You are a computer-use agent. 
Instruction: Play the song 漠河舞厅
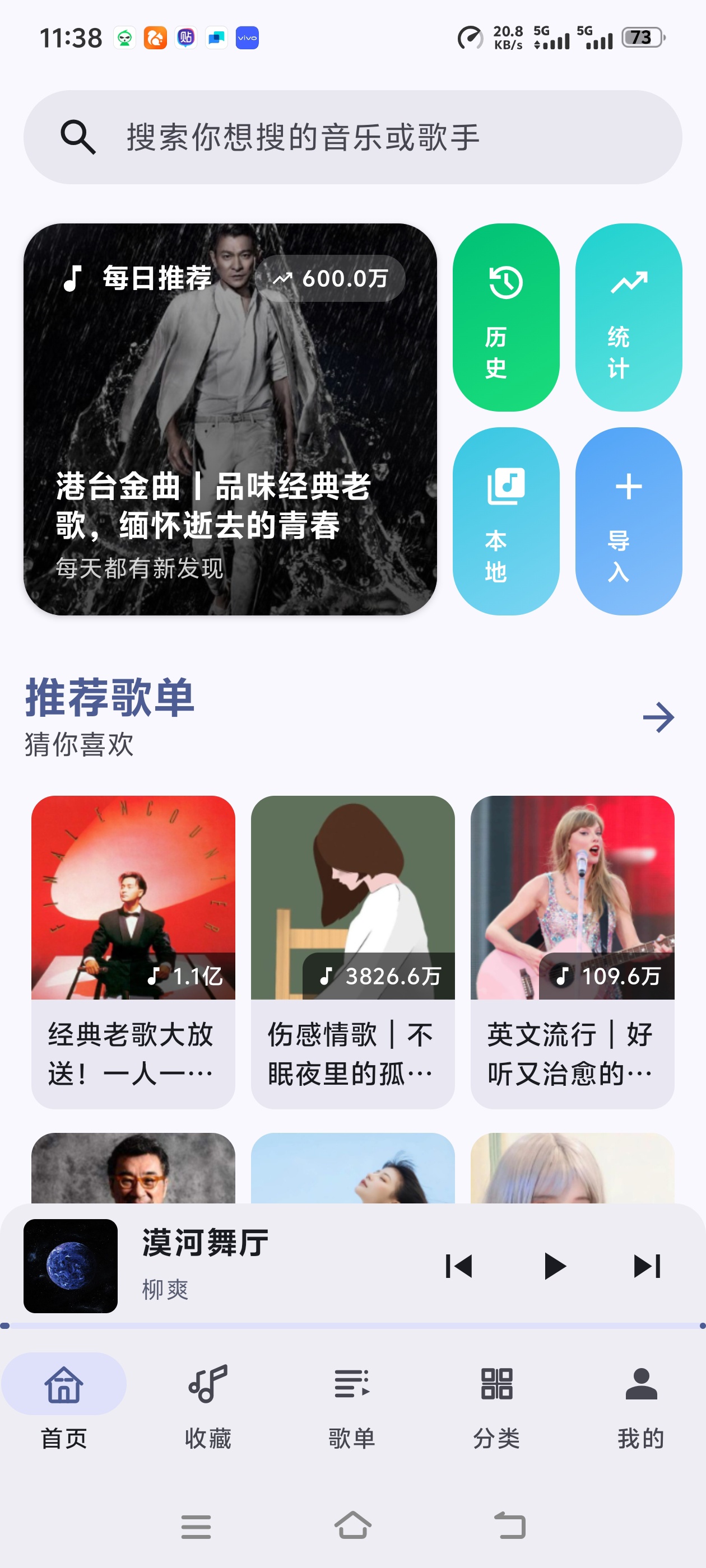(x=553, y=1266)
